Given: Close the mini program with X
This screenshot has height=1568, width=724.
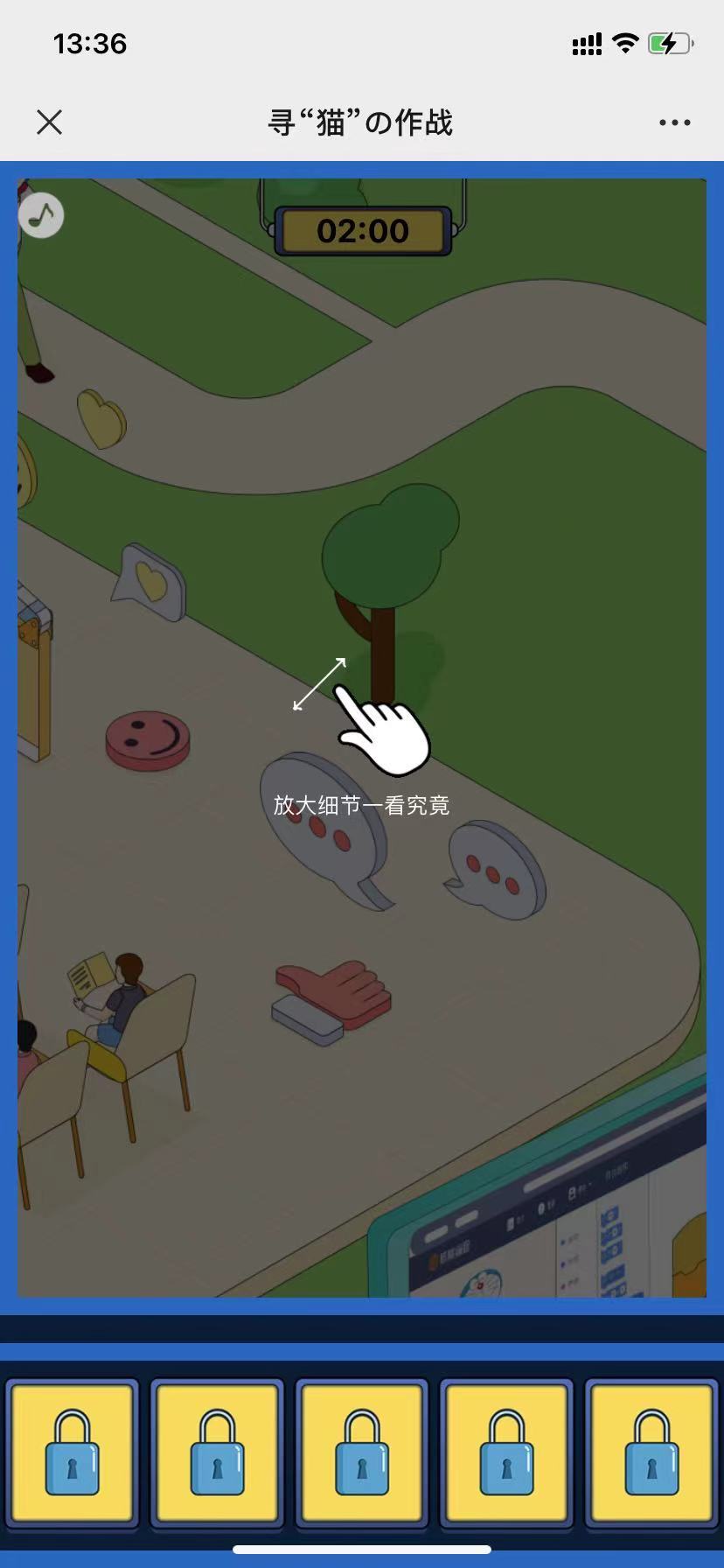Looking at the screenshot, I should (50, 122).
